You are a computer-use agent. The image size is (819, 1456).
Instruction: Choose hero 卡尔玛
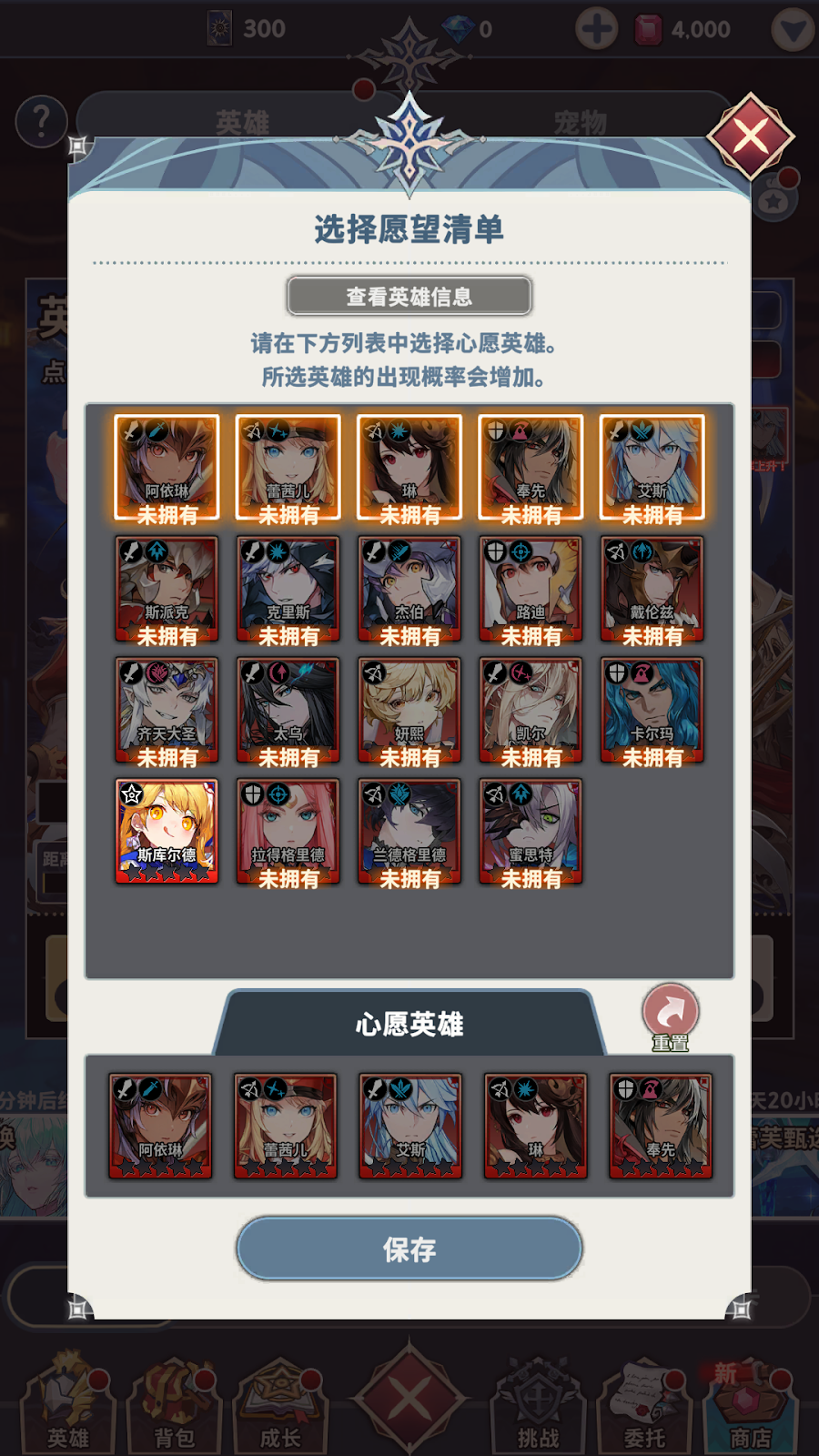pos(652,710)
